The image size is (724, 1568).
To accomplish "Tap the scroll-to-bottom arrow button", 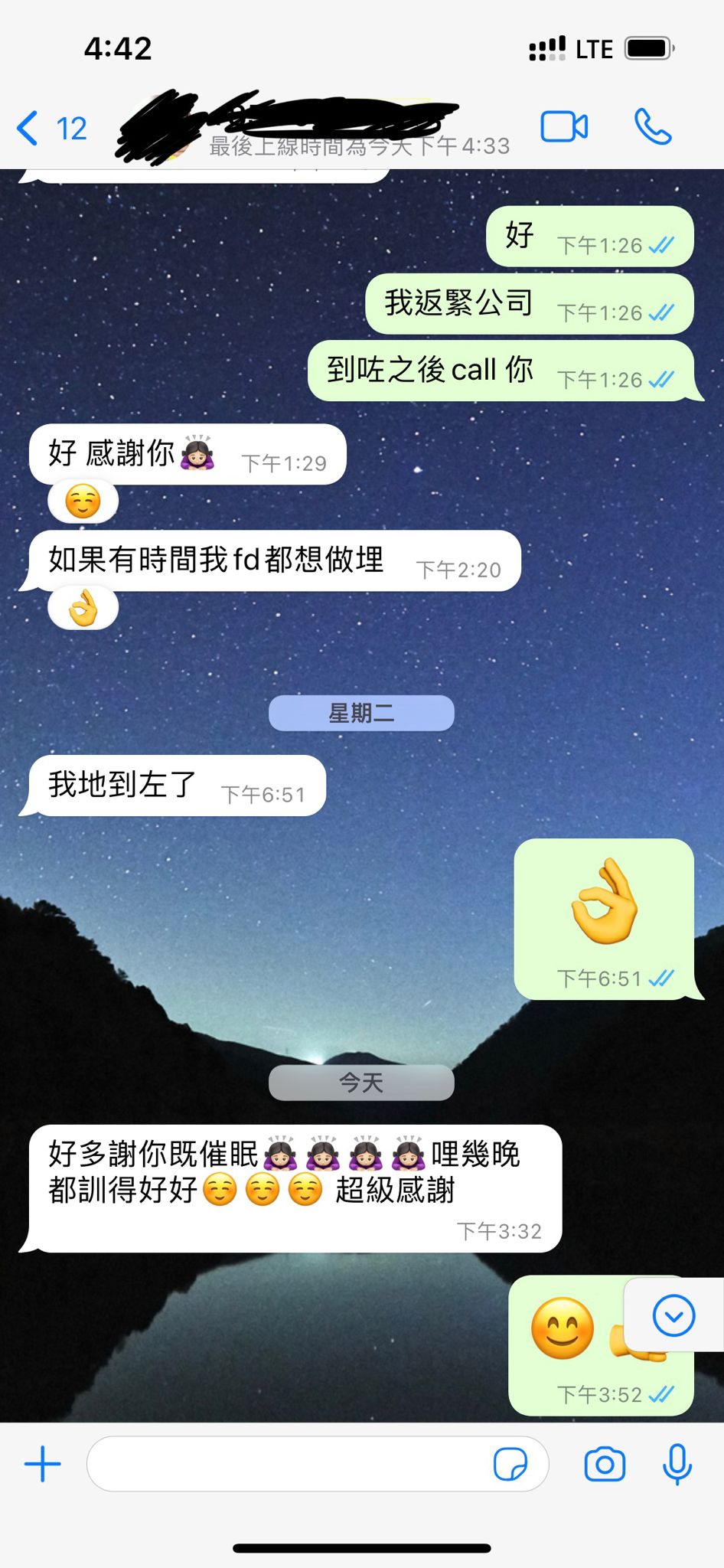I will coord(673,1316).
